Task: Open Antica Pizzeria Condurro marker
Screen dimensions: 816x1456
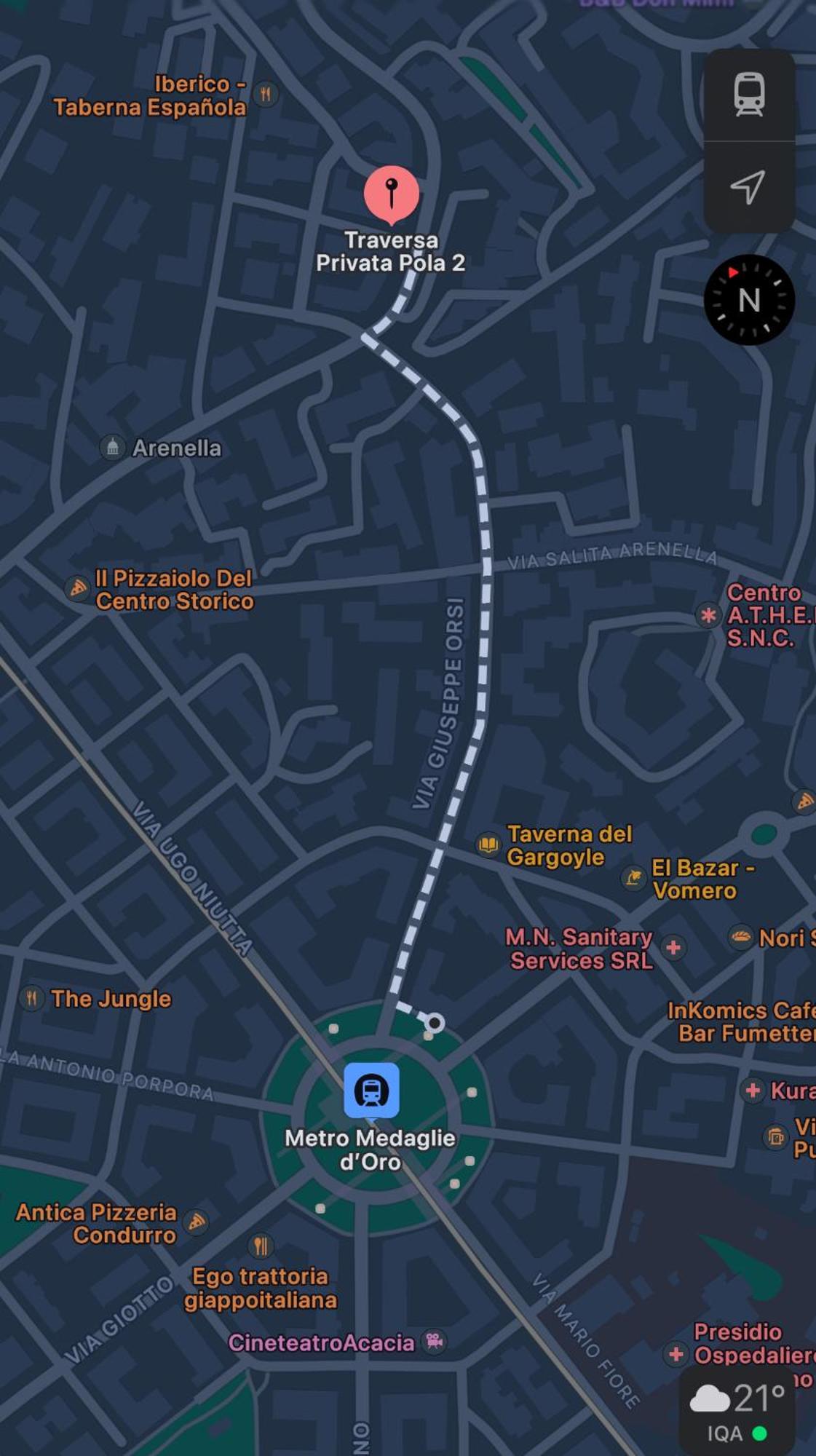Action: tap(196, 1222)
